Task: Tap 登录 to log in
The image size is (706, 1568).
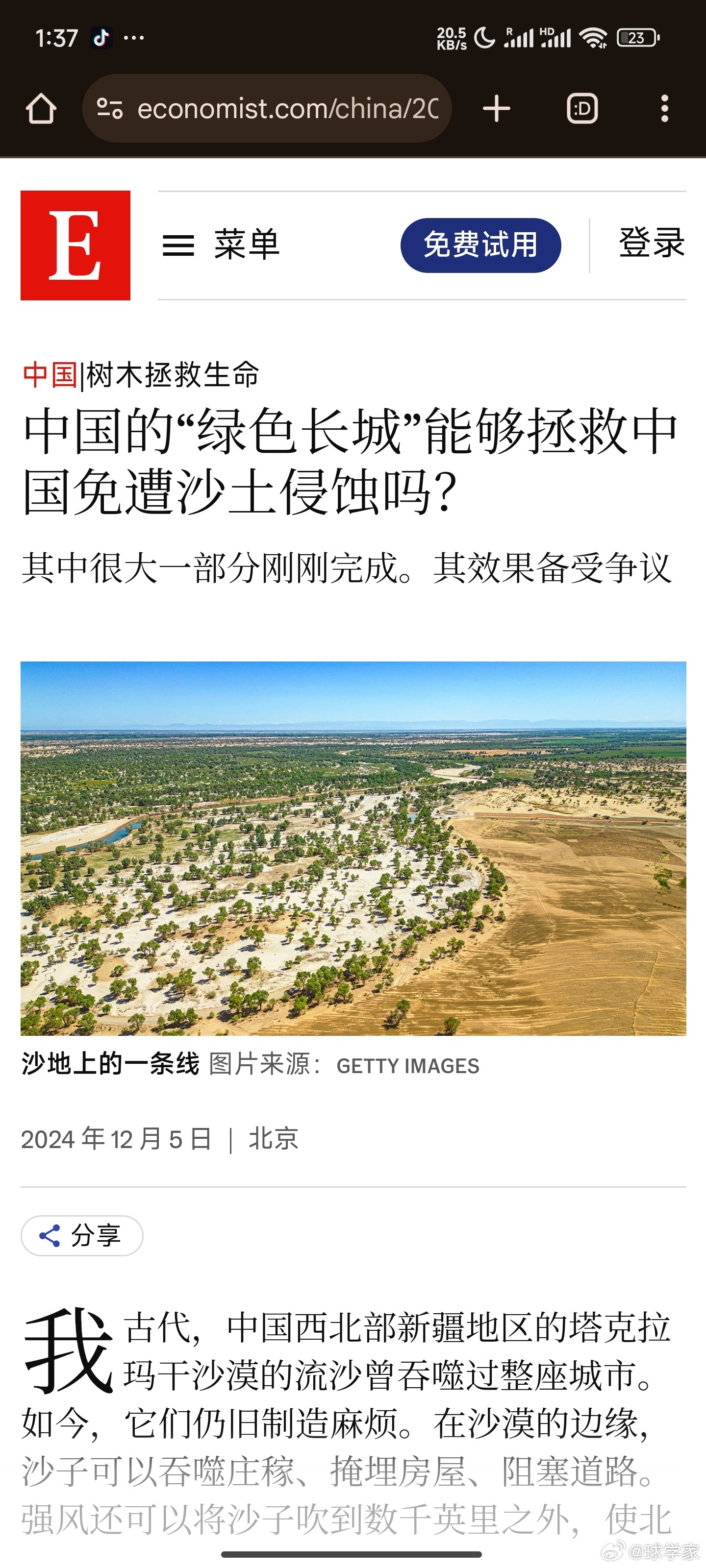Action: (651, 244)
